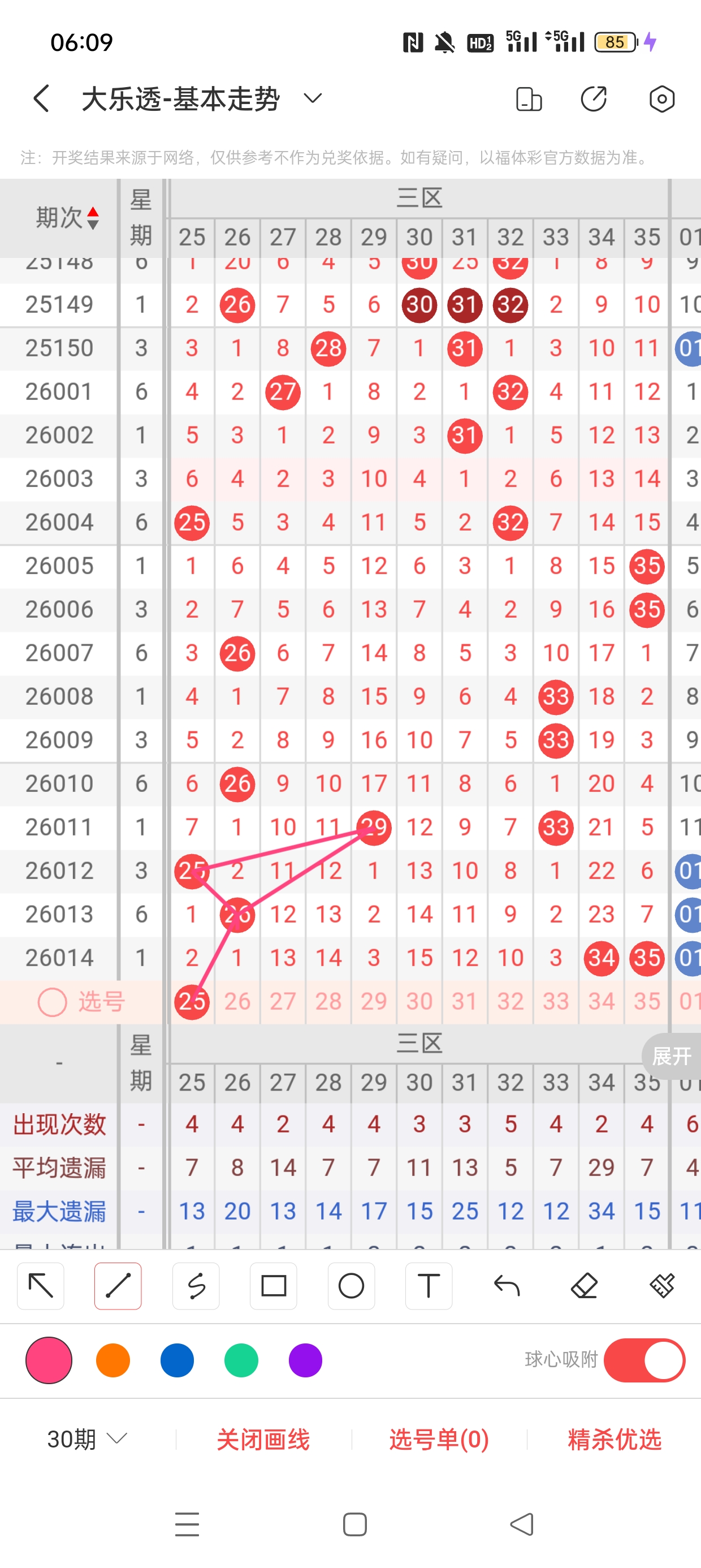Share the trend chart
The width and height of the screenshot is (701, 1568).
(x=593, y=98)
